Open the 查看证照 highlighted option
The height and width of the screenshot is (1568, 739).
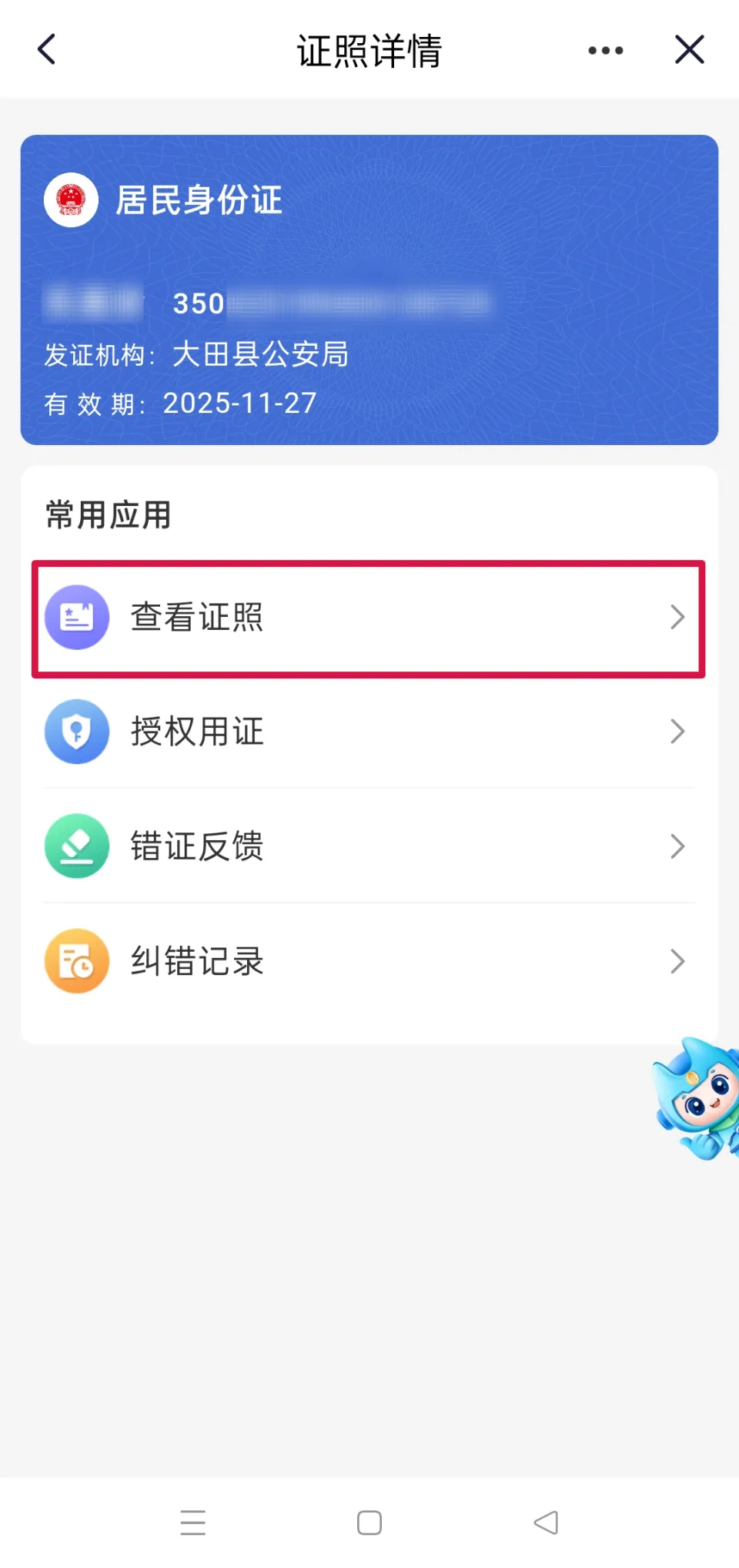point(368,617)
